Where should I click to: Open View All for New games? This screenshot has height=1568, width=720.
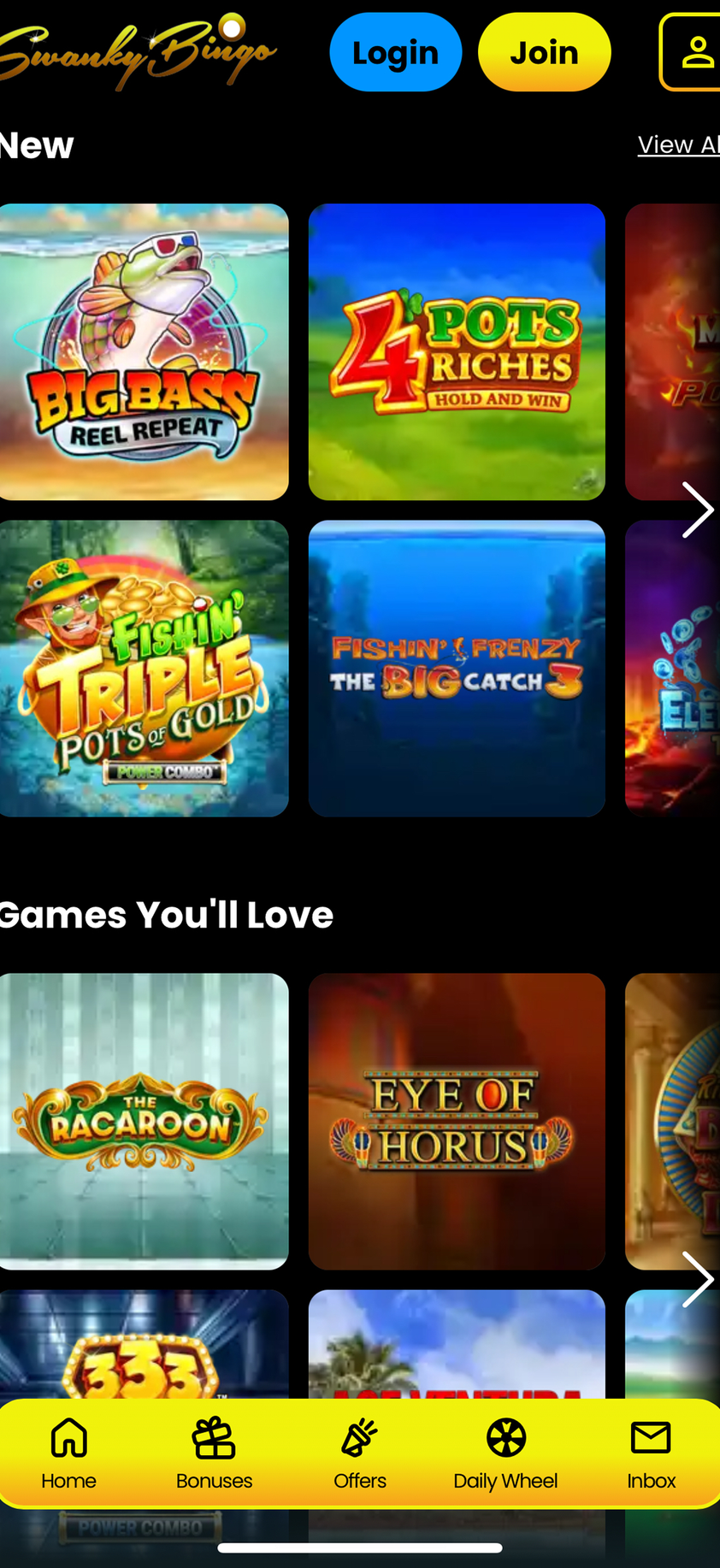pos(677,145)
